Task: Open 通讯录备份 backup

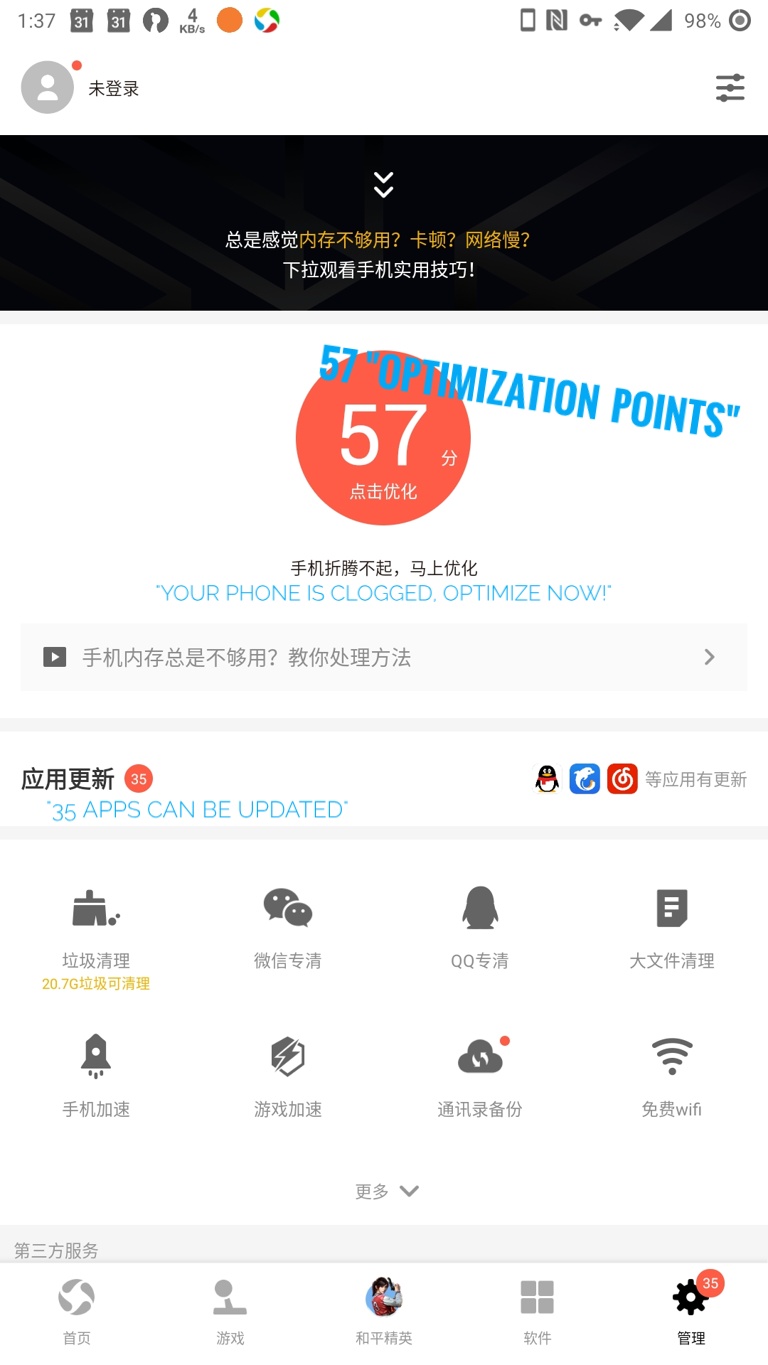Action: pyautogui.click(x=480, y=1076)
